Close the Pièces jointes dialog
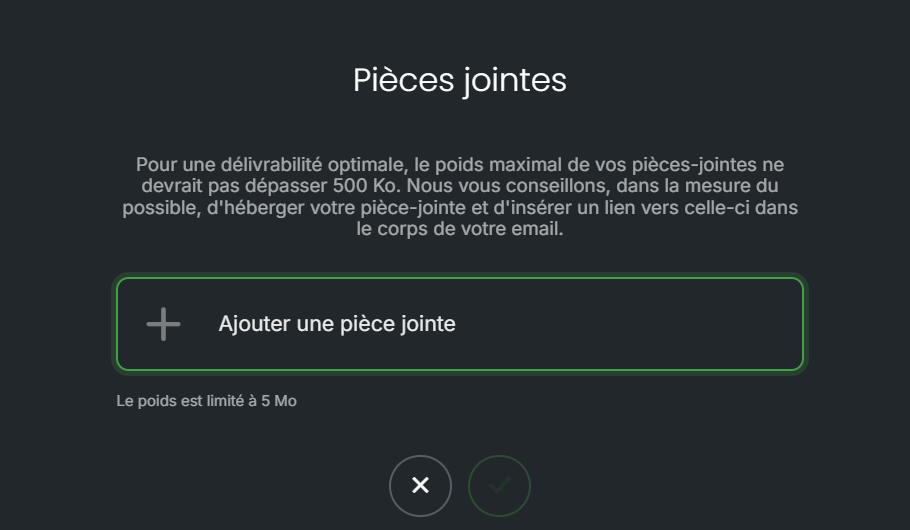 pyautogui.click(x=420, y=486)
